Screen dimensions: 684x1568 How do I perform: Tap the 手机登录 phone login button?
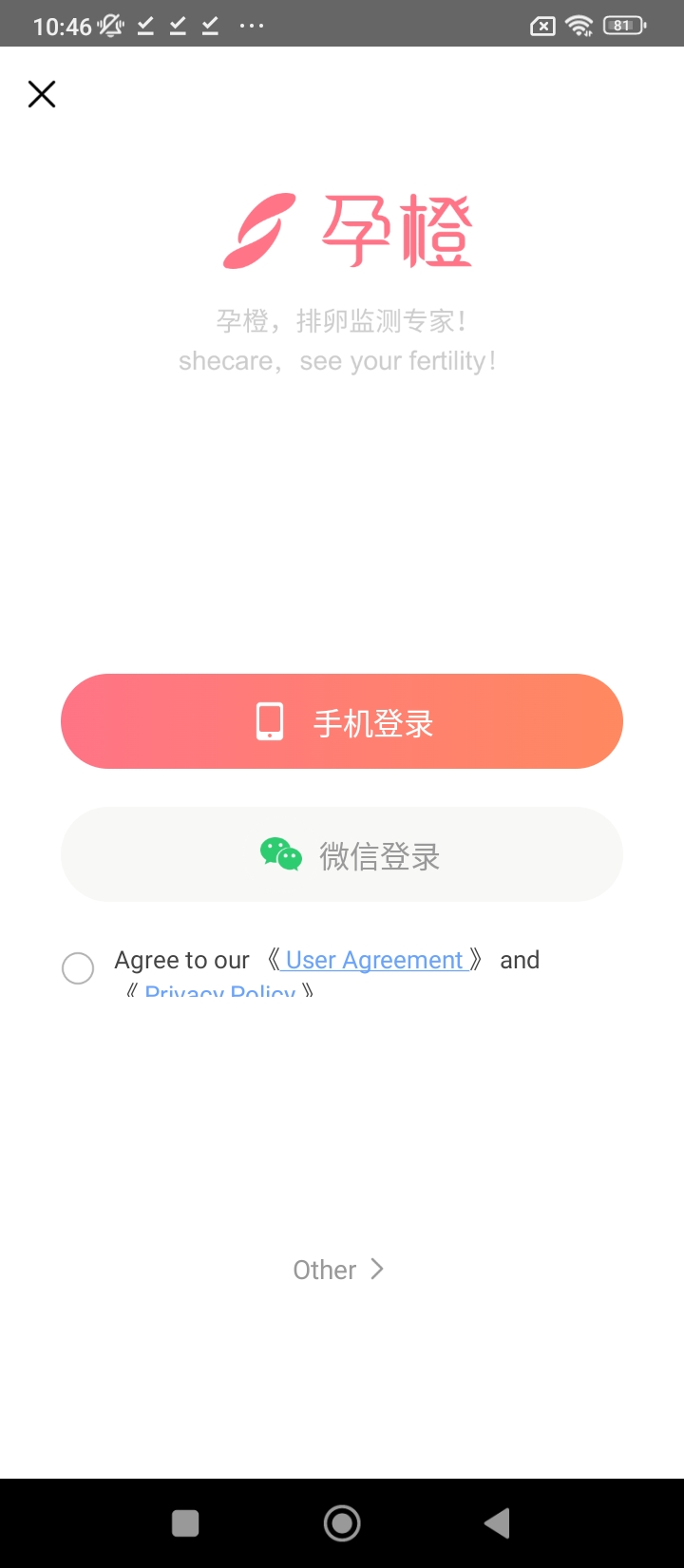coord(342,721)
